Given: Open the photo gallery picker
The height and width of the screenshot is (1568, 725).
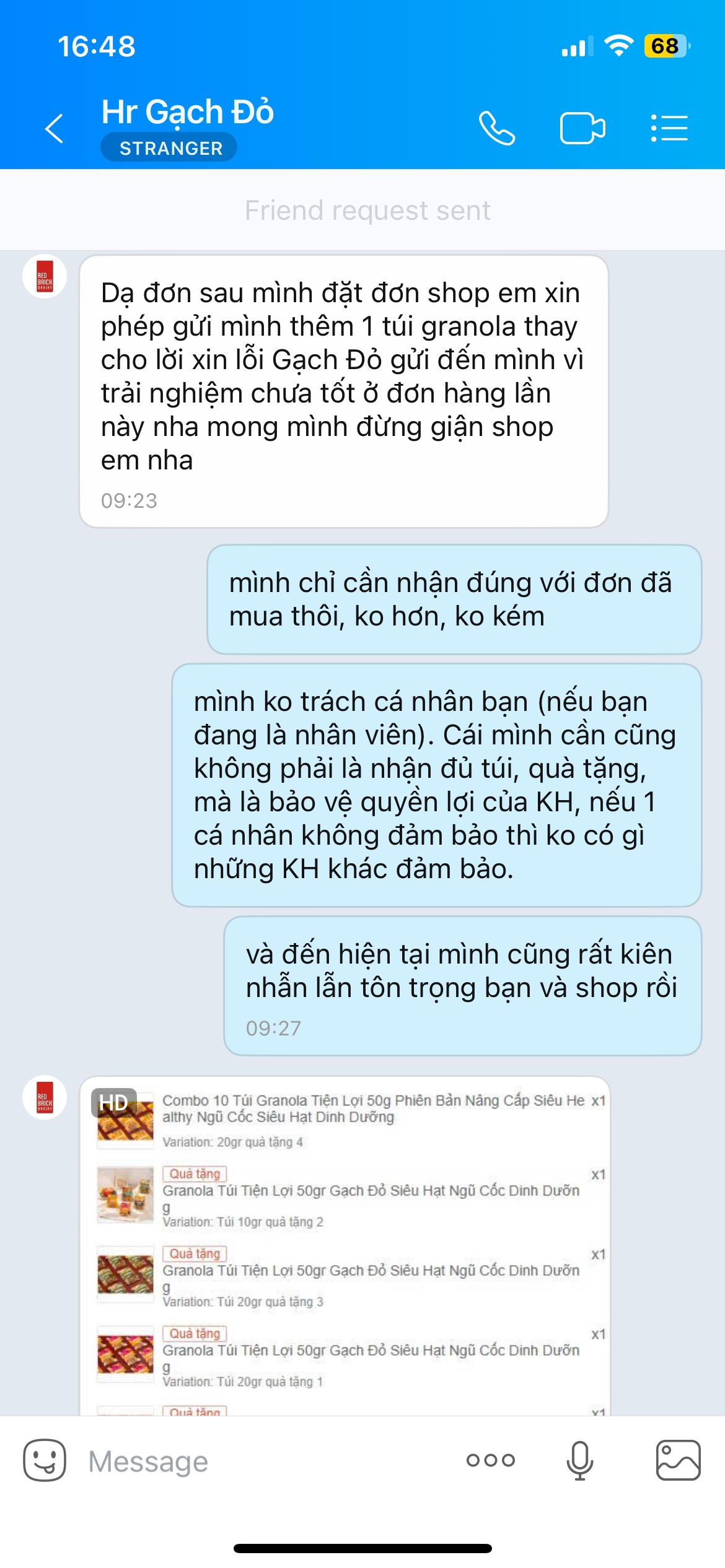Looking at the screenshot, I should 678,1460.
